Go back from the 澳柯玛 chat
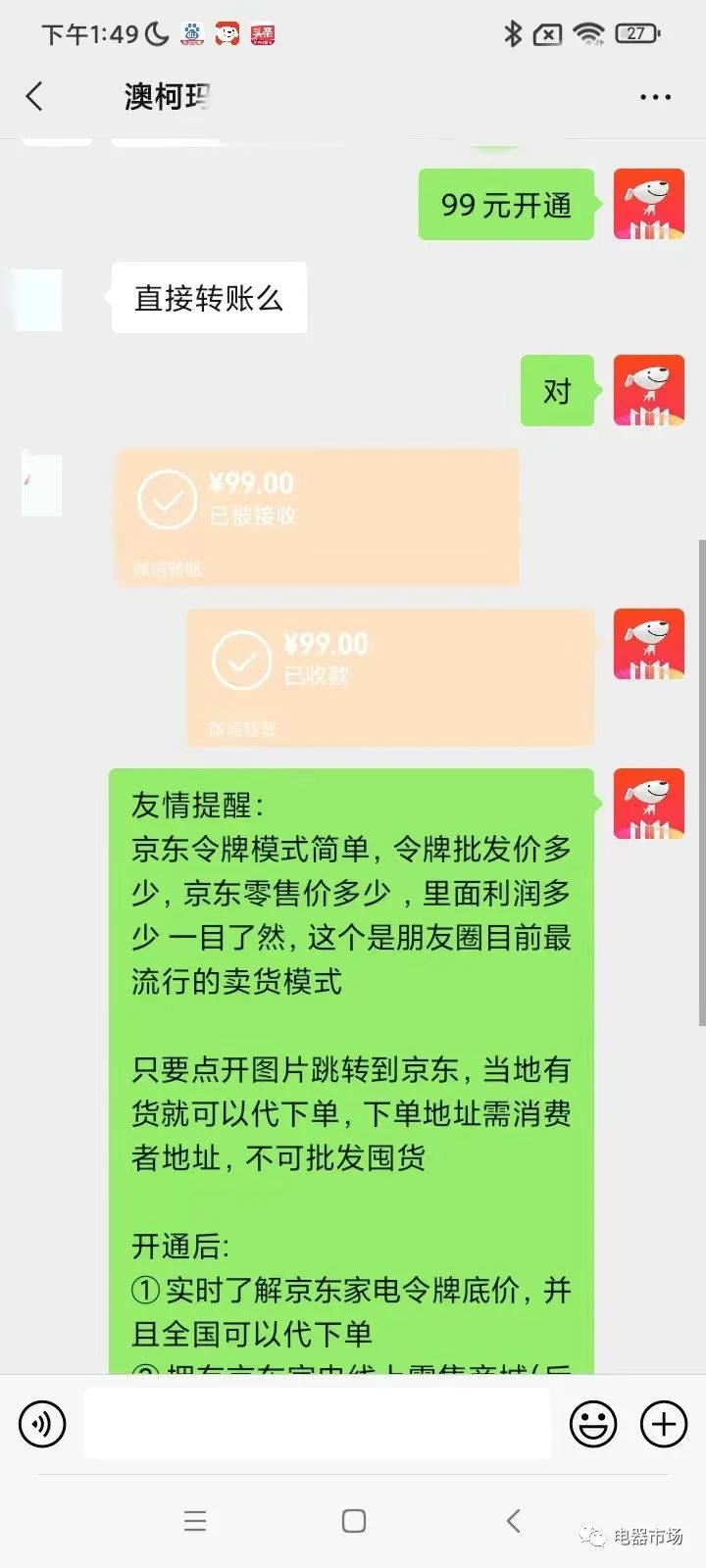The width and height of the screenshot is (706, 1568). [x=35, y=96]
